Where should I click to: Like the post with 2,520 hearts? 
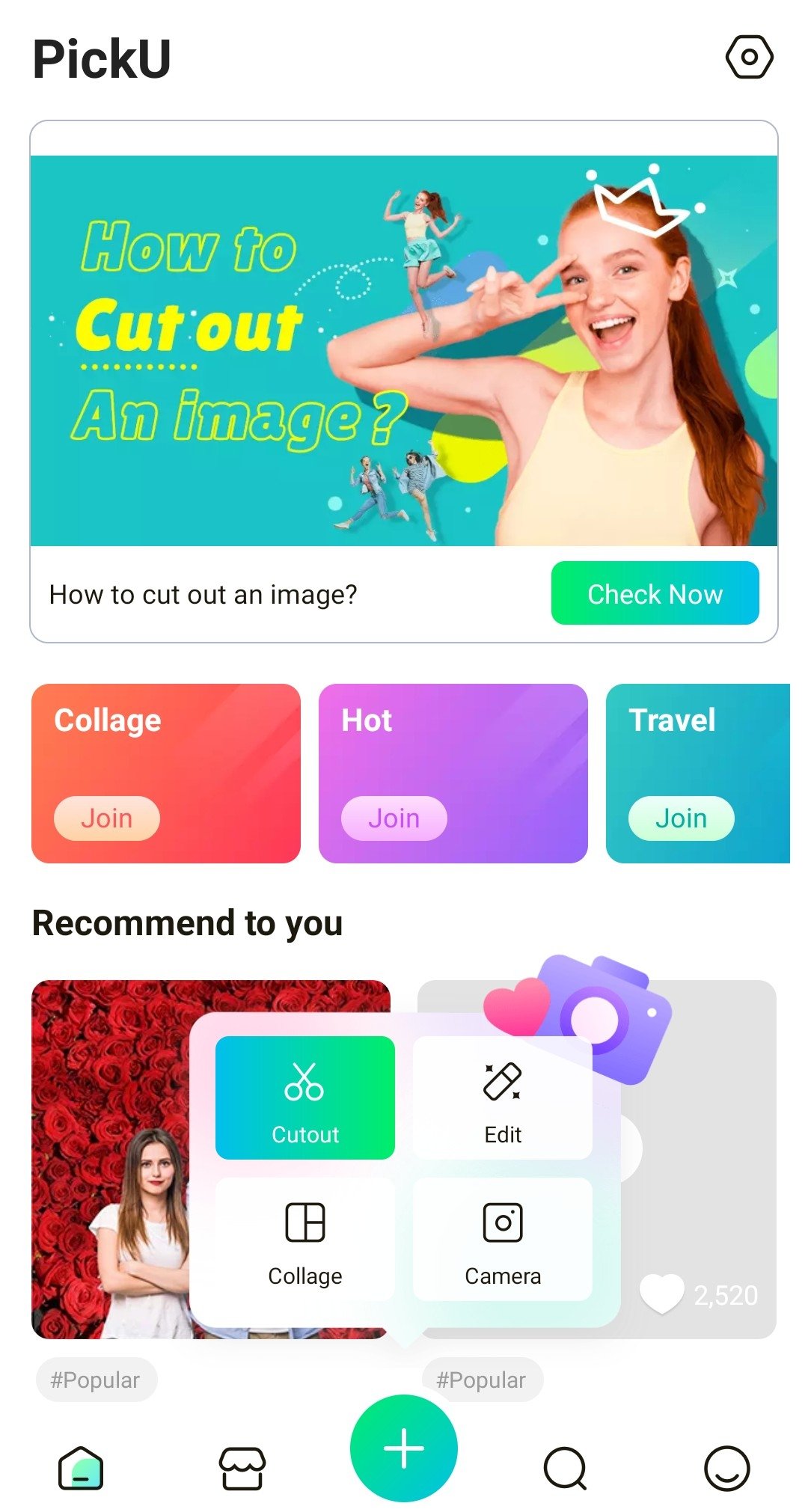[x=662, y=1294]
